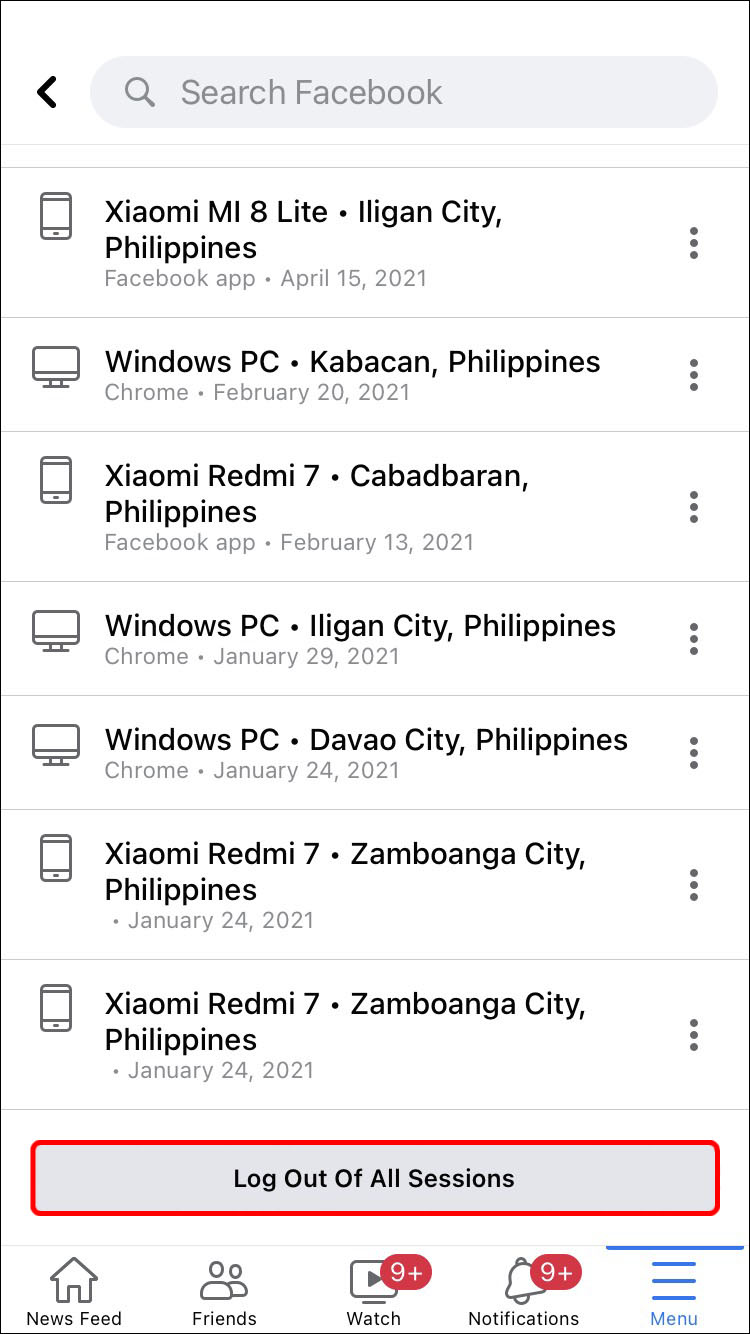The height and width of the screenshot is (1334, 750).
Task: Go back with the arrow icon
Action: (47, 92)
